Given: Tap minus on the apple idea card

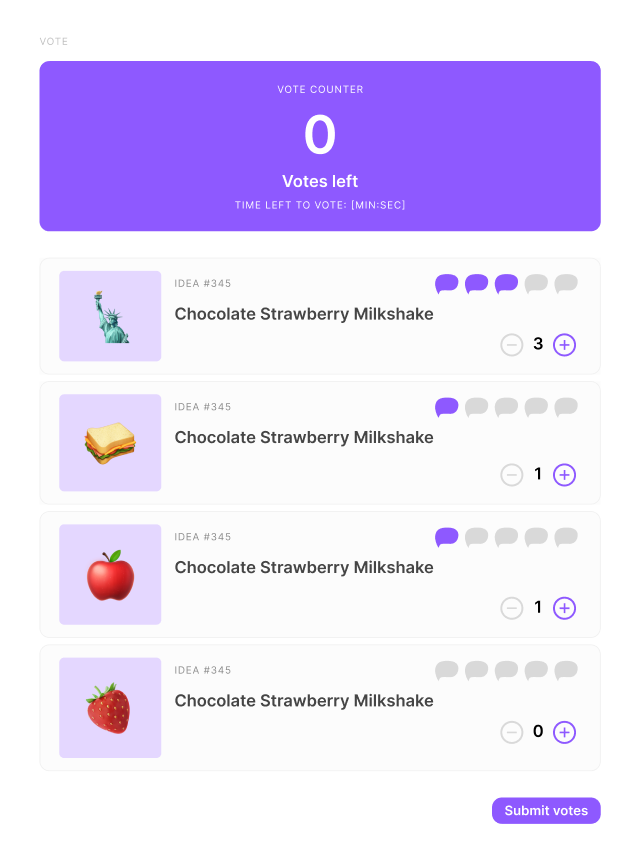Looking at the screenshot, I should click(x=512, y=608).
